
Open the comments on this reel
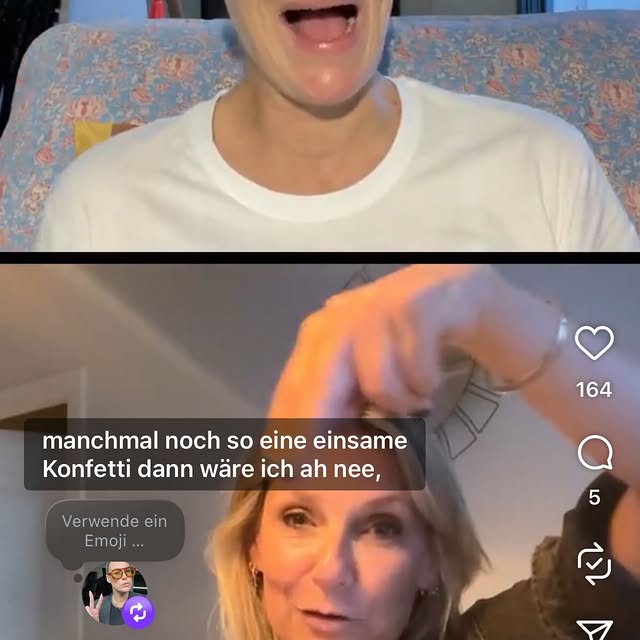594,454
